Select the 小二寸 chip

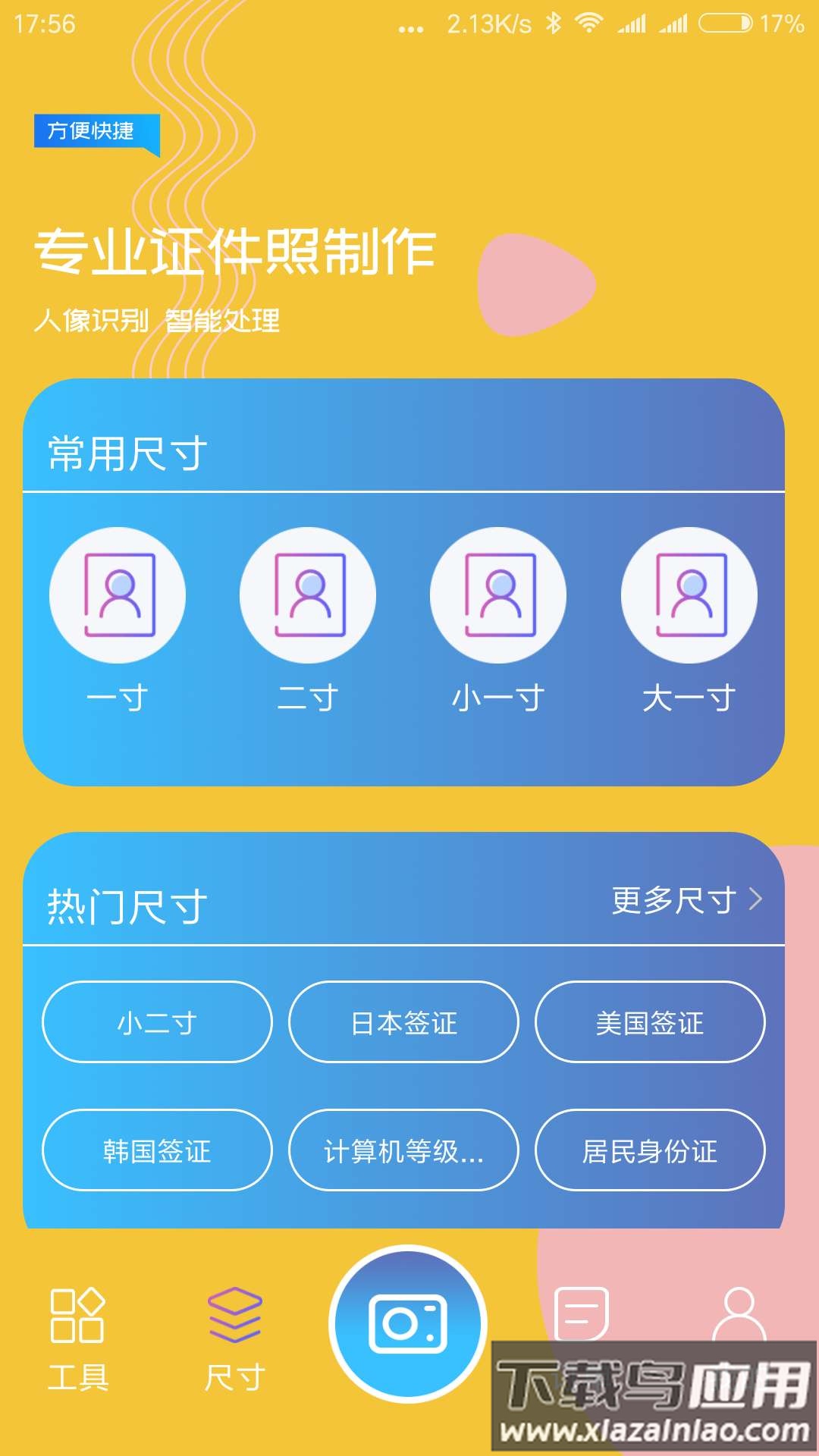click(157, 1022)
